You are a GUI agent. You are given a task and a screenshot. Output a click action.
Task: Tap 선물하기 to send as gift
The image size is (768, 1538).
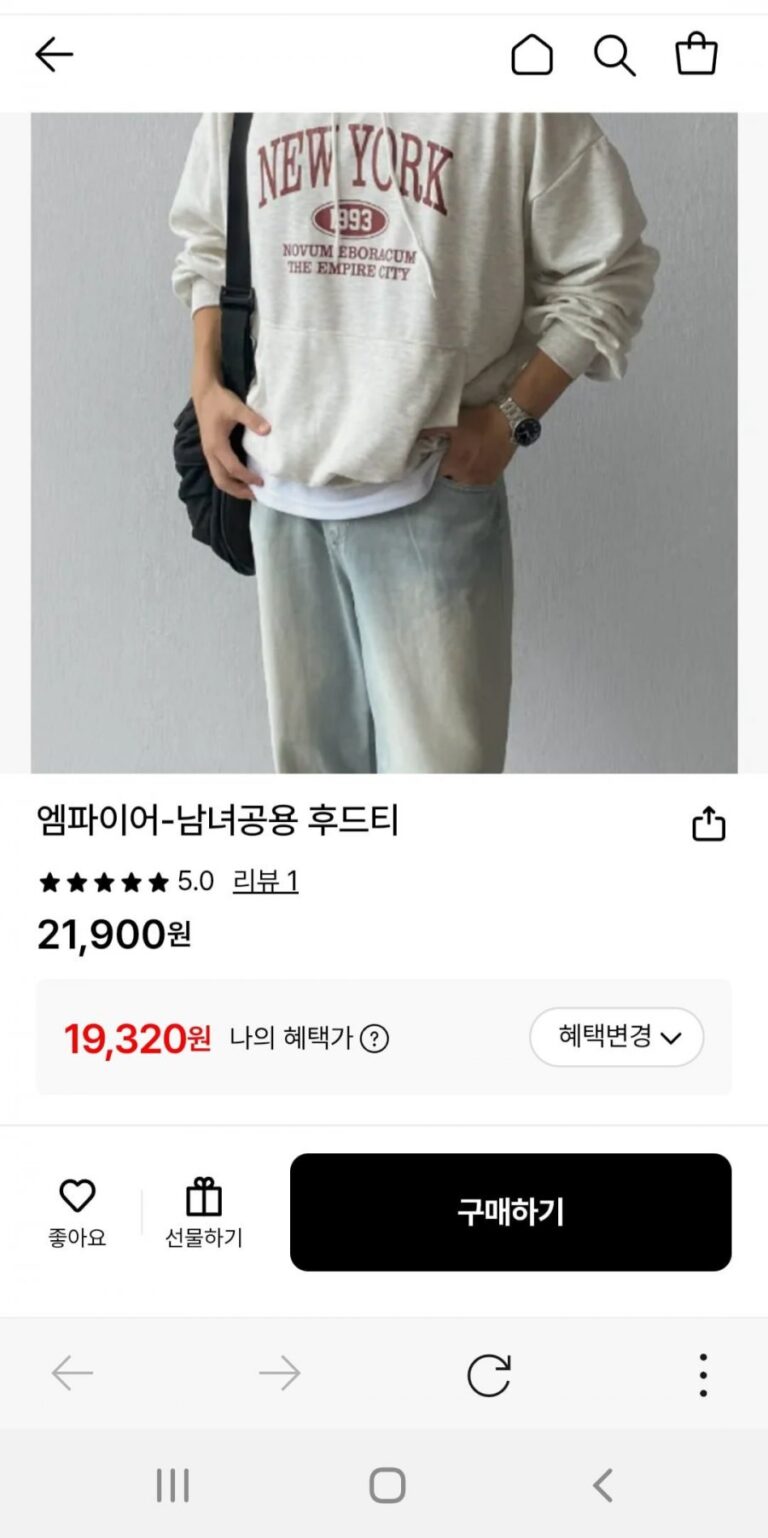pos(204,1212)
